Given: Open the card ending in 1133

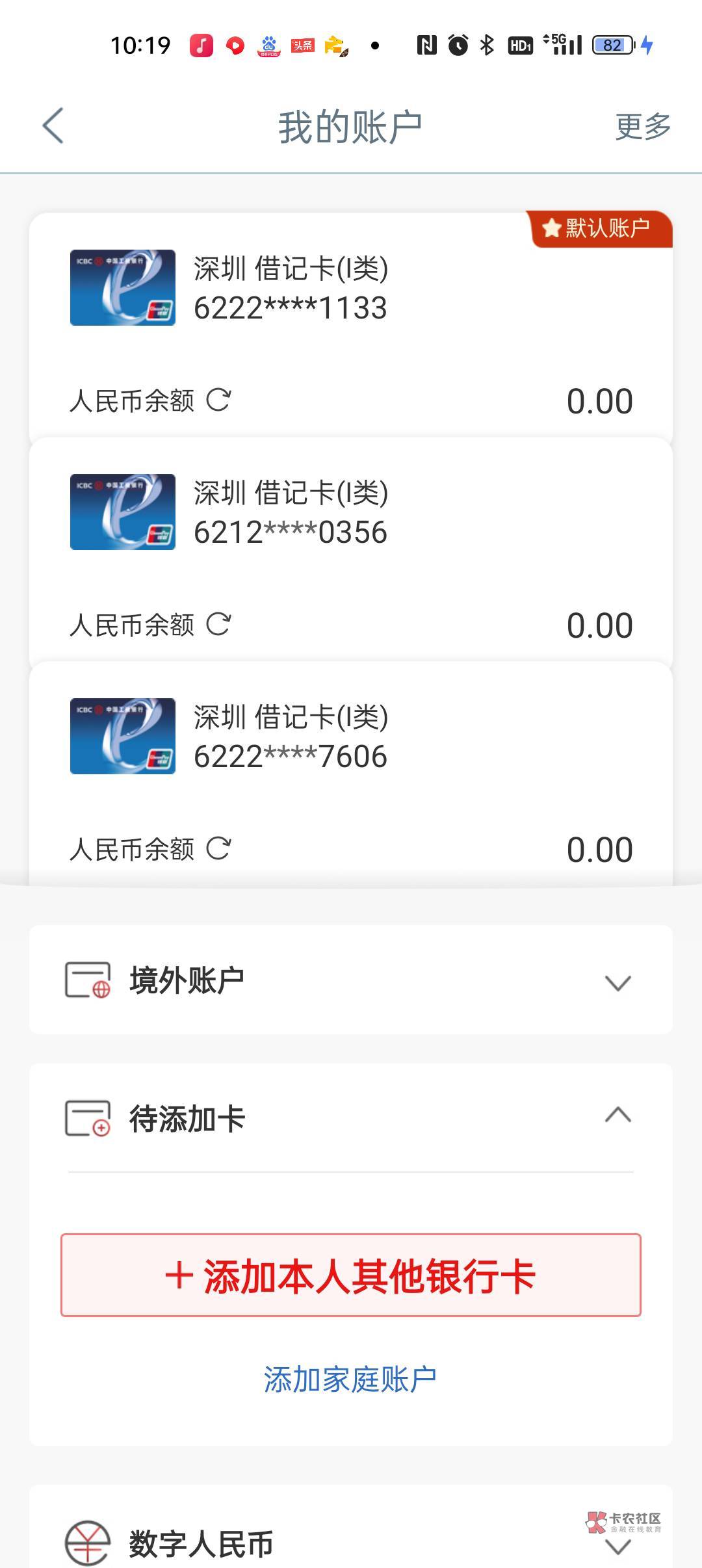Looking at the screenshot, I should point(351,288).
